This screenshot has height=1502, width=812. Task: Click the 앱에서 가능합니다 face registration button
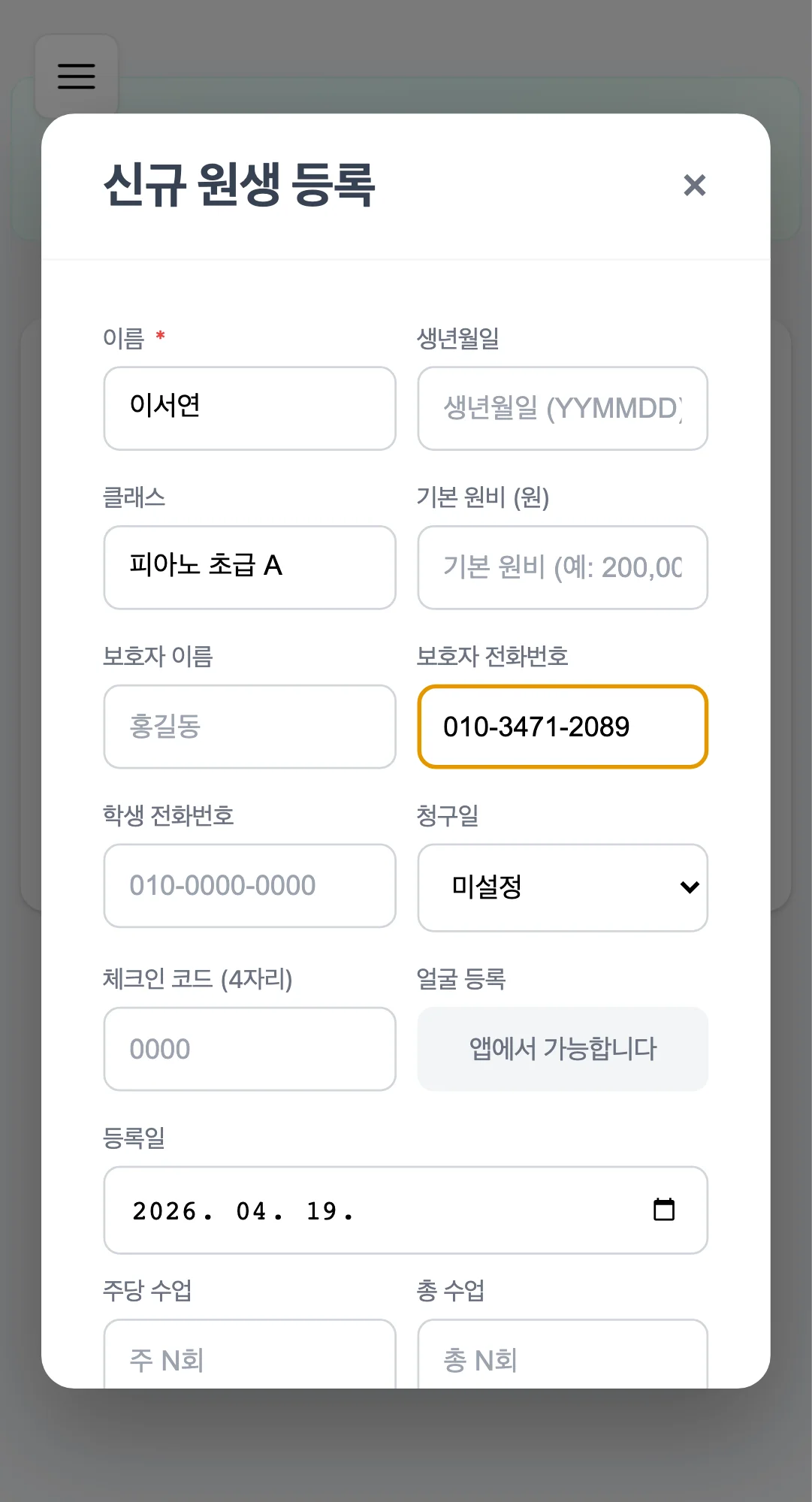(x=562, y=1048)
